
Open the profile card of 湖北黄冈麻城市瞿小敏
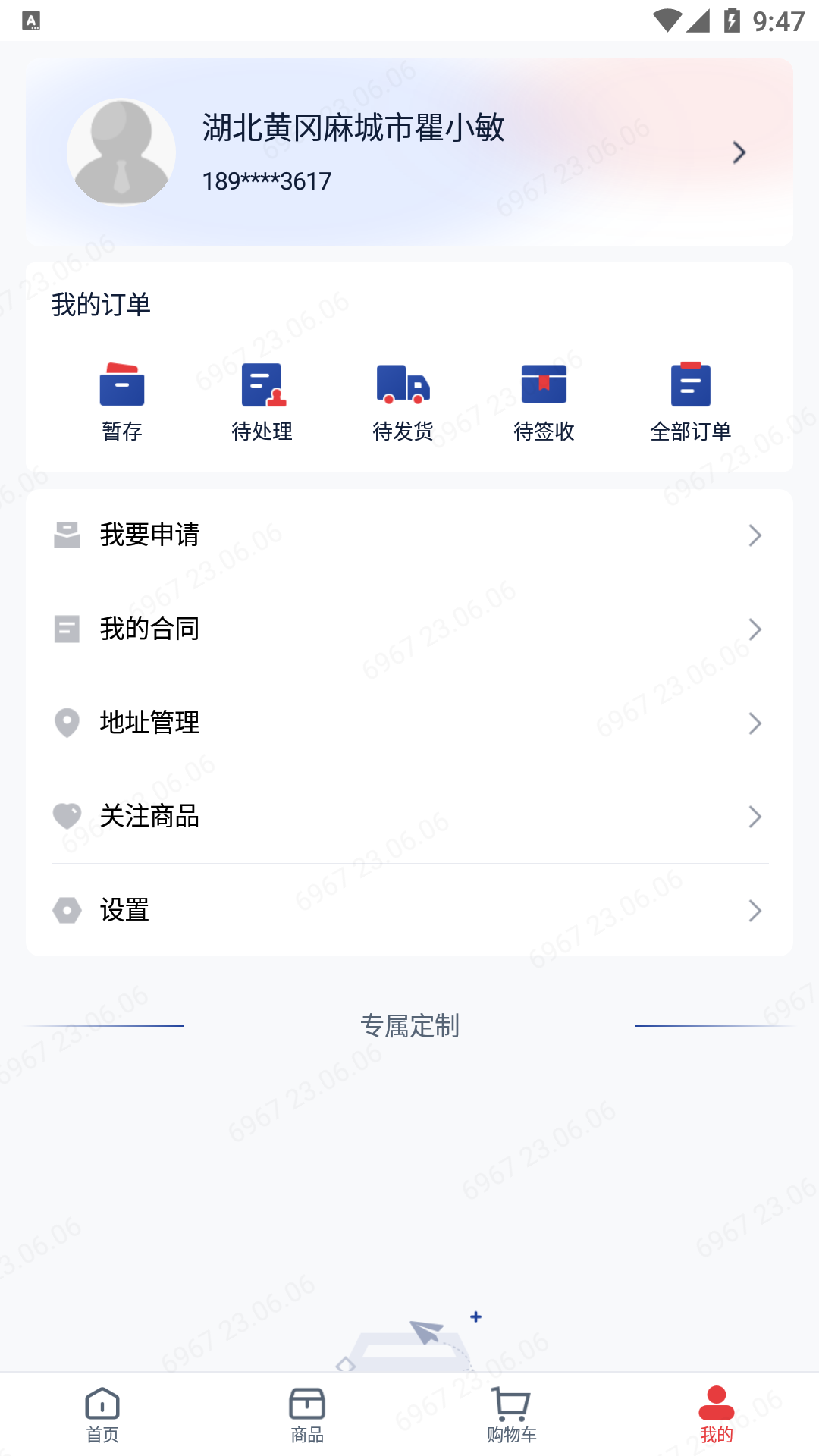pyautogui.click(x=409, y=152)
